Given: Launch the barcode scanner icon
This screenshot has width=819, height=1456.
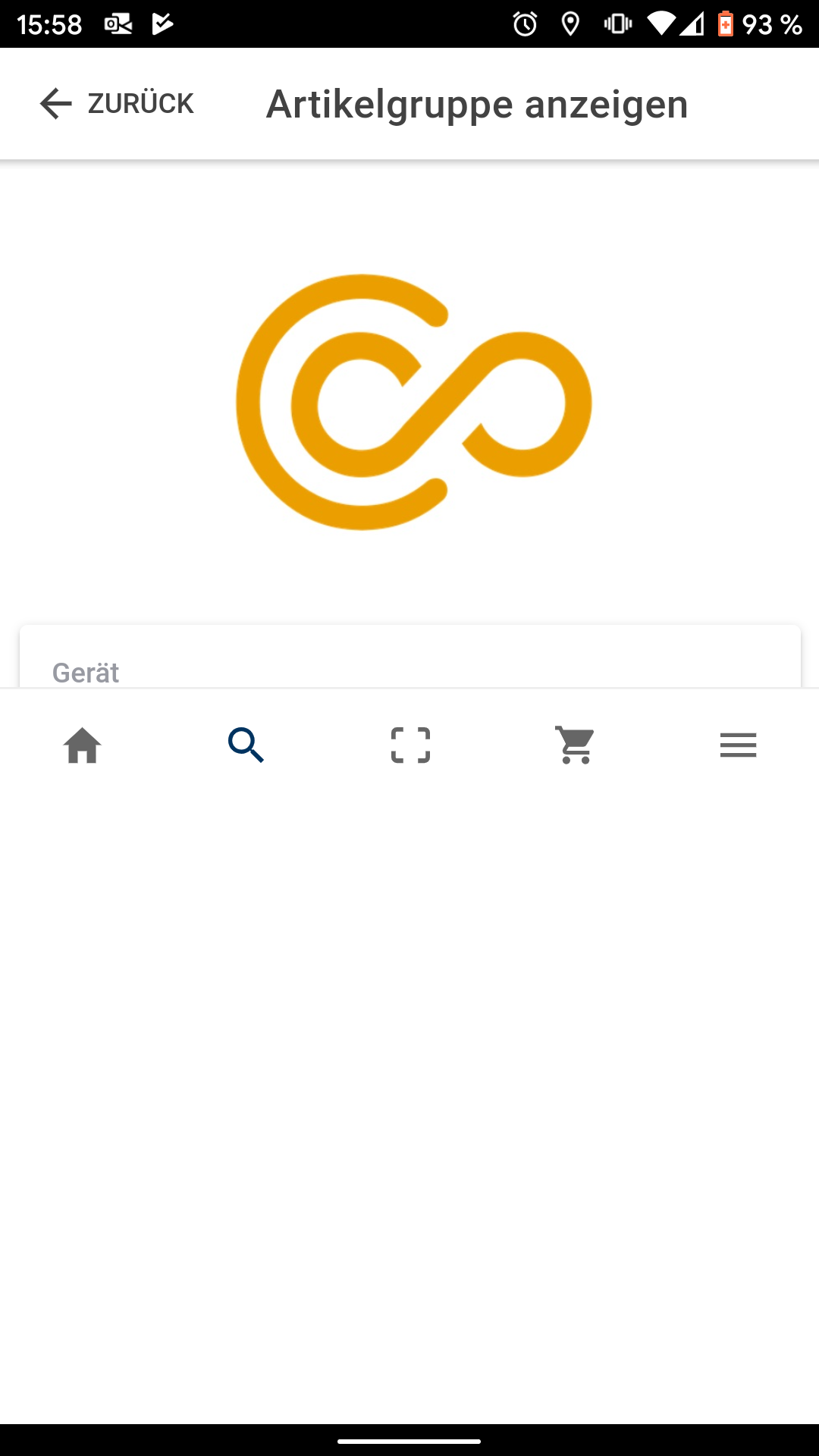Looking at the screenshot, I should 409,746.
